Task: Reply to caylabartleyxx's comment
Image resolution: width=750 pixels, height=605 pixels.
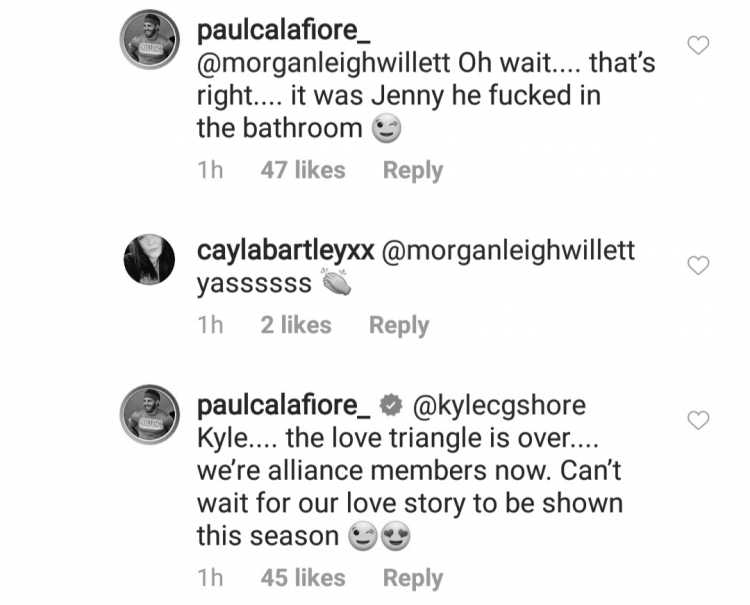Action: [x=398, y=325]
